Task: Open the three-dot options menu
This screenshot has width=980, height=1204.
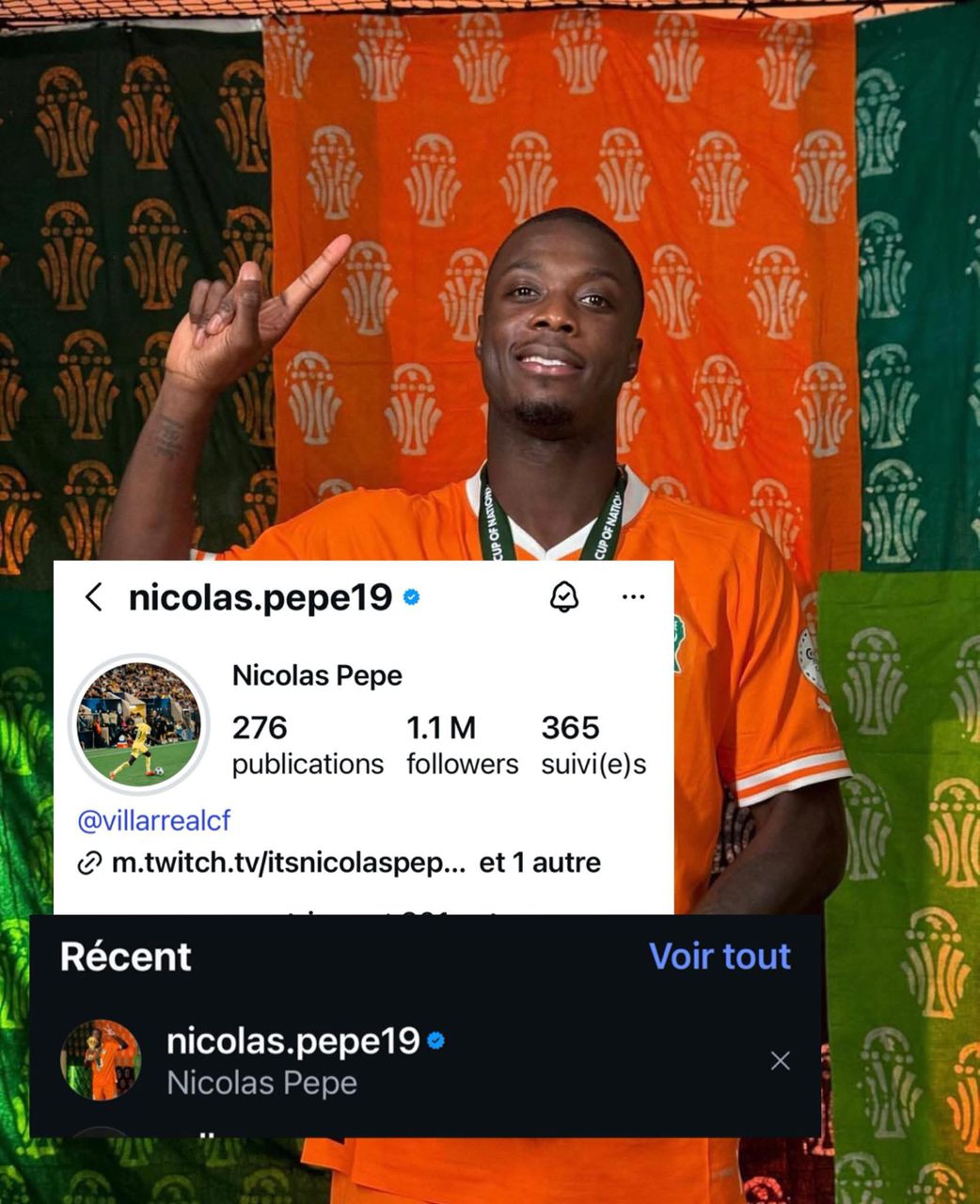Action: [633, 596]
